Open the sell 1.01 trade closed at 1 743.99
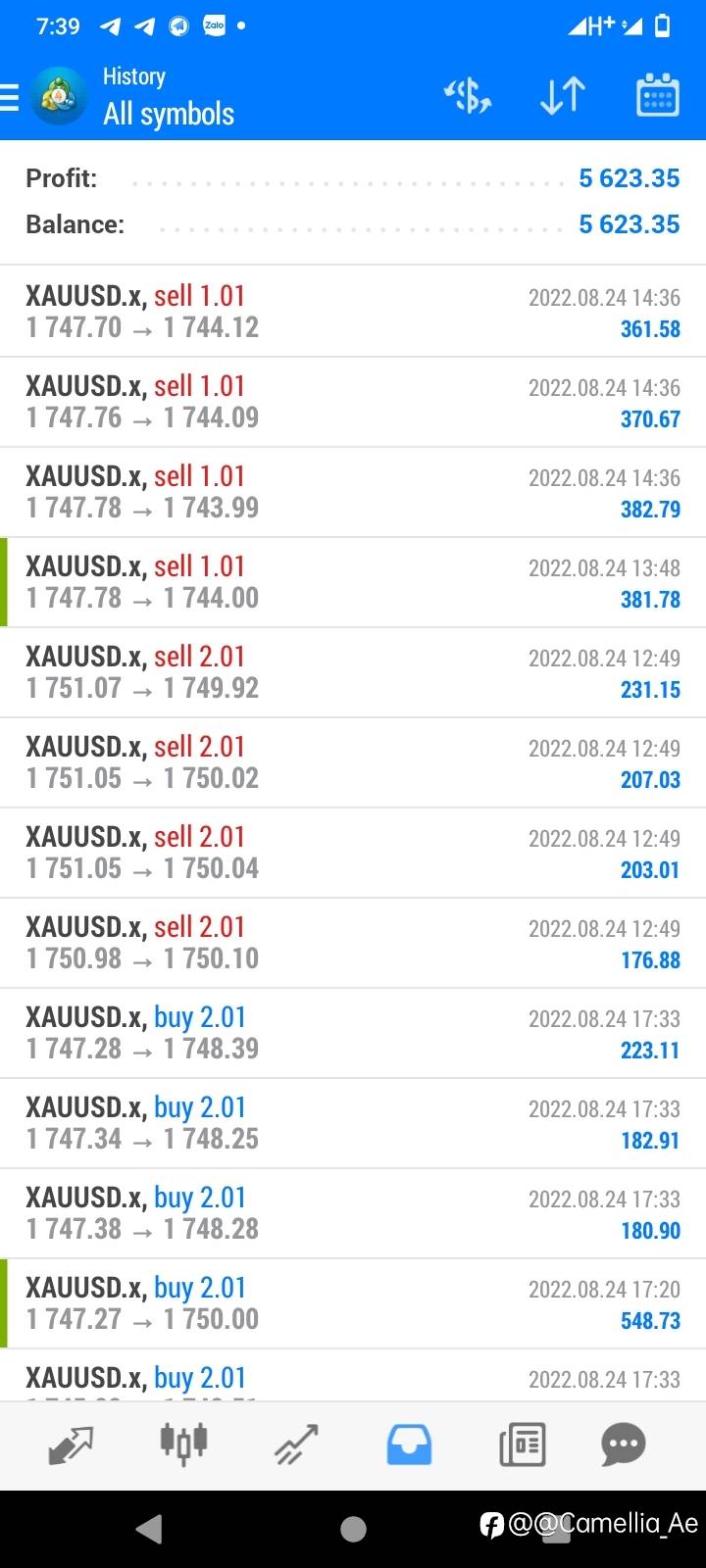The height and width of the screenshot is (1568, 706). point(353,492)
